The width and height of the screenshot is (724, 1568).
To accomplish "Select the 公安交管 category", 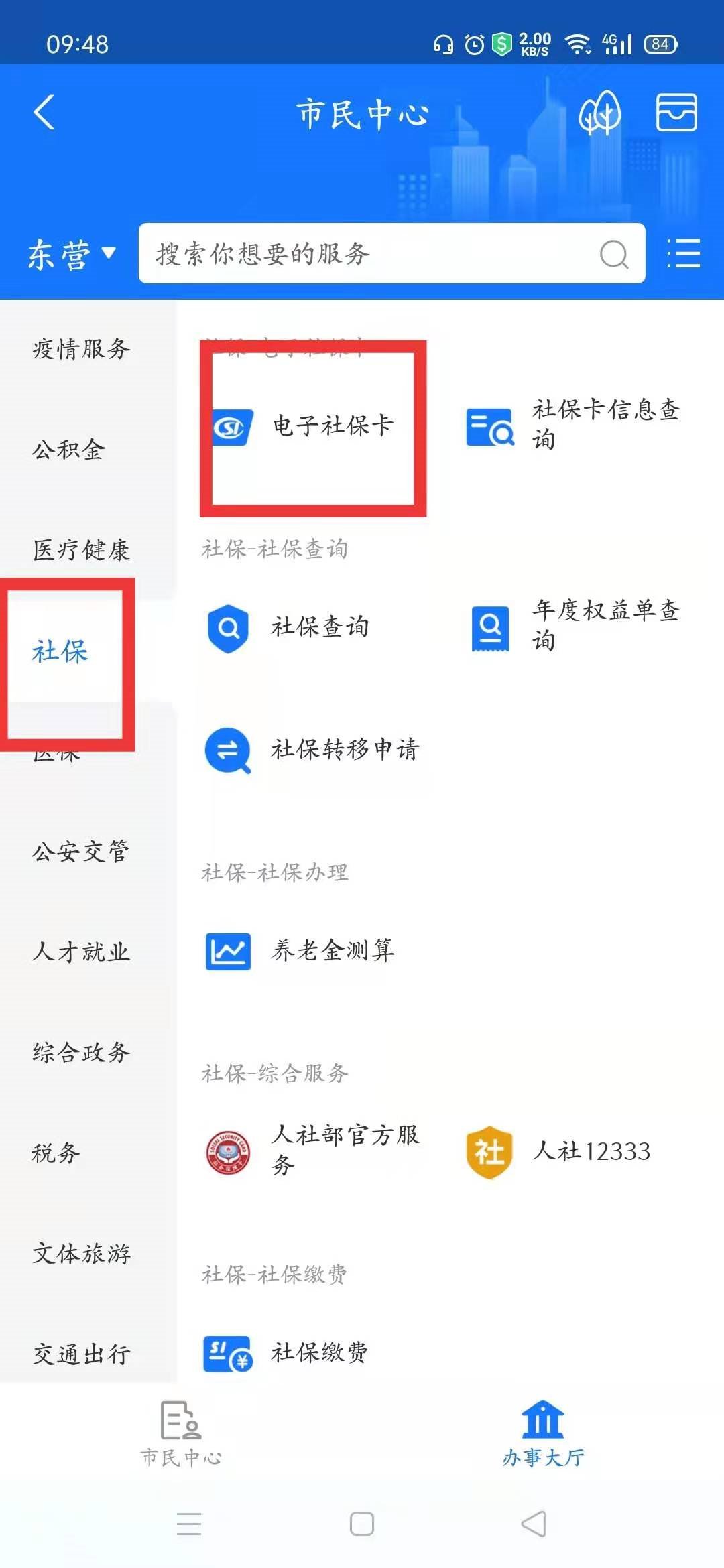I will pyautogui.click(x=81, y=852).
